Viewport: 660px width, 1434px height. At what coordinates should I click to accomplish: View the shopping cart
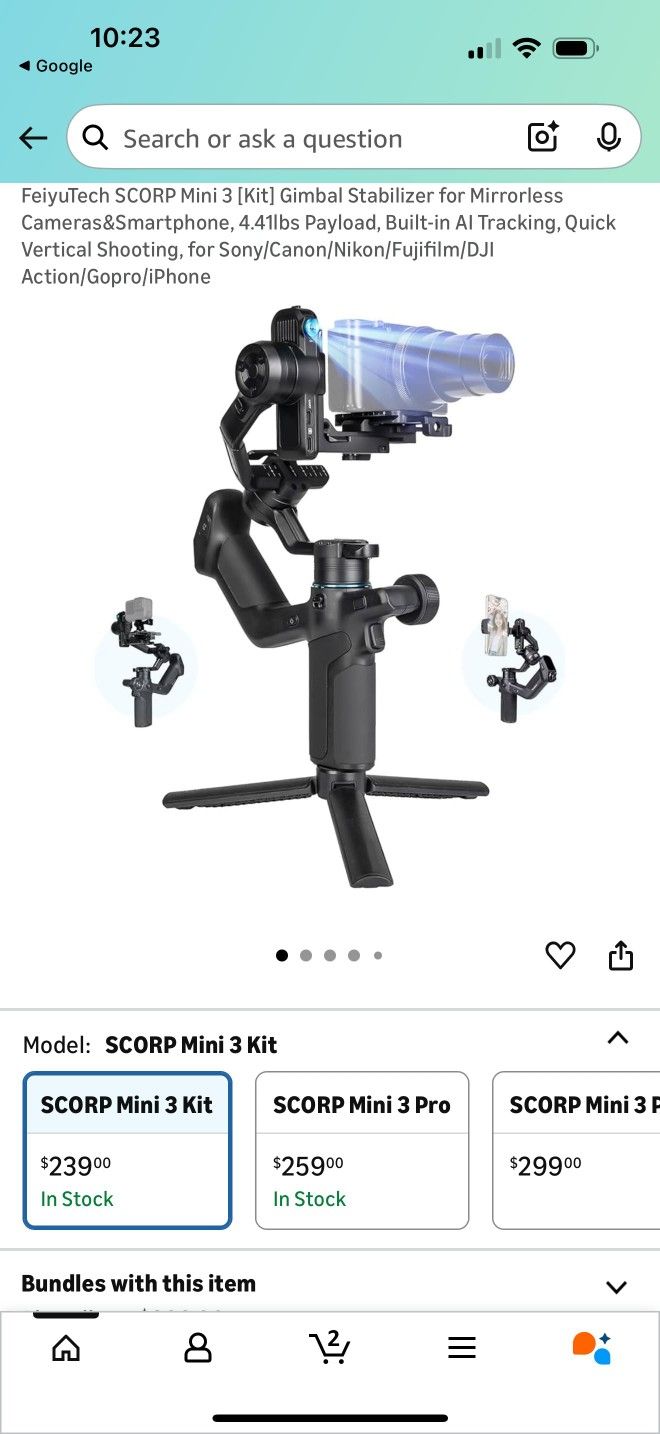[x=329, y=1348]
